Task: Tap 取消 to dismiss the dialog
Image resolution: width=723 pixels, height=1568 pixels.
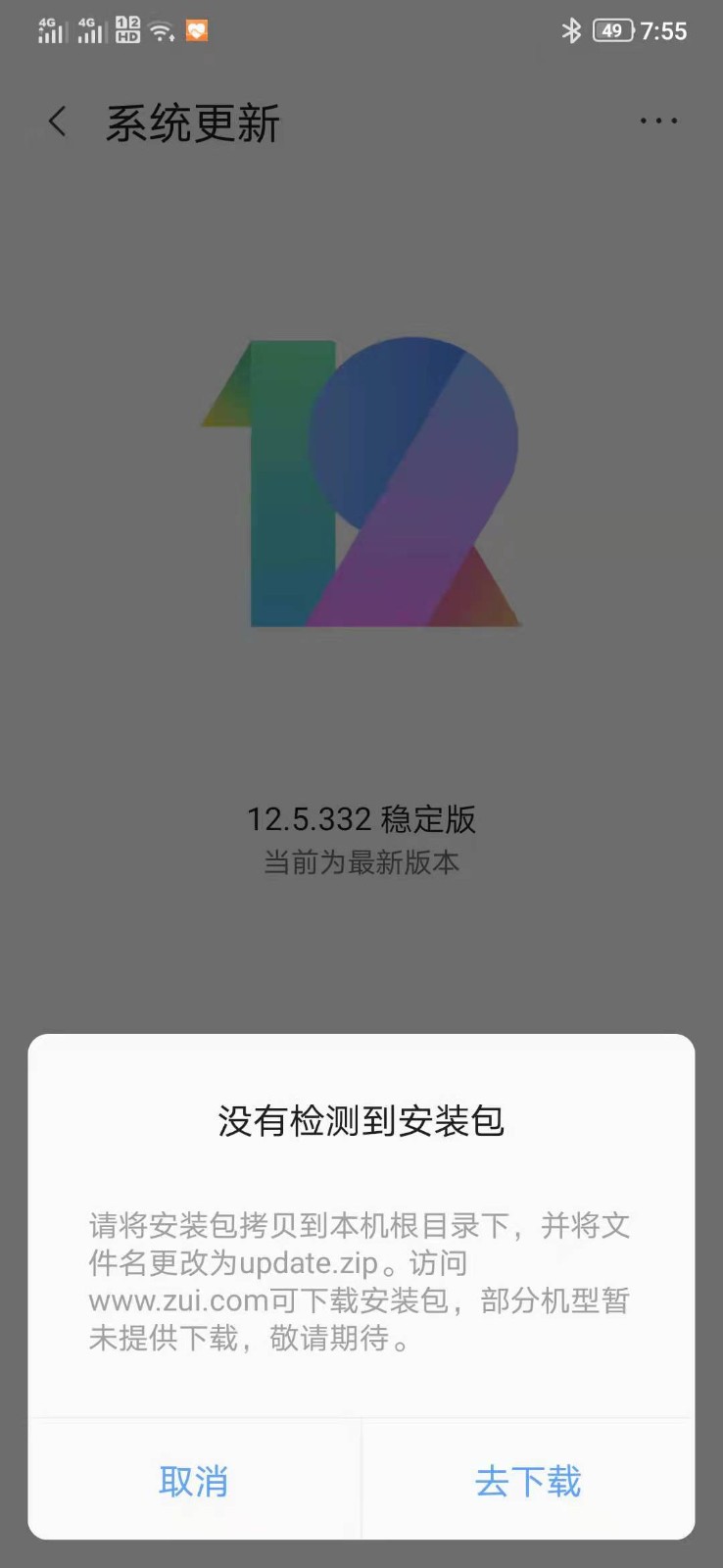Action: pos(194,1481)
